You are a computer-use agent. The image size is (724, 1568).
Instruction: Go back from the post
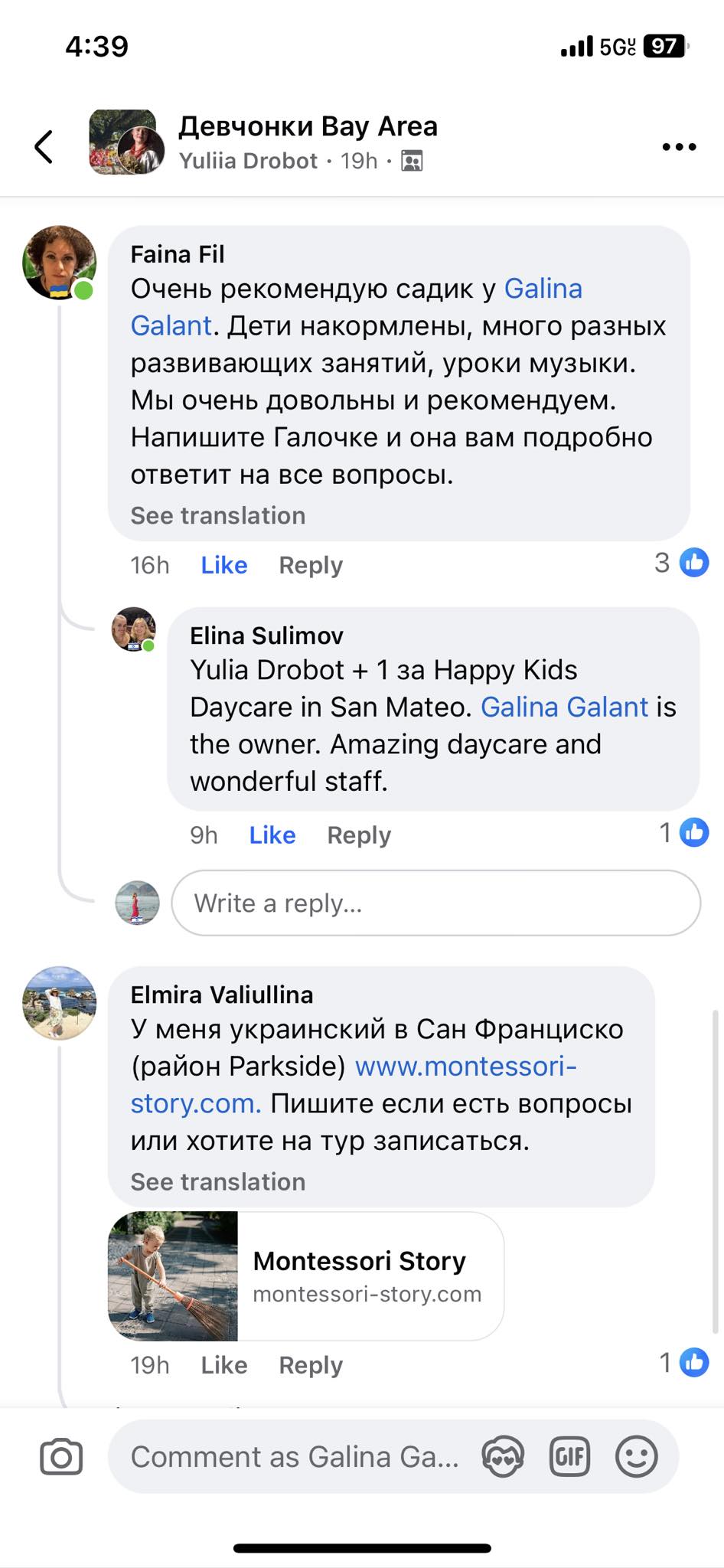click(44, 146)
